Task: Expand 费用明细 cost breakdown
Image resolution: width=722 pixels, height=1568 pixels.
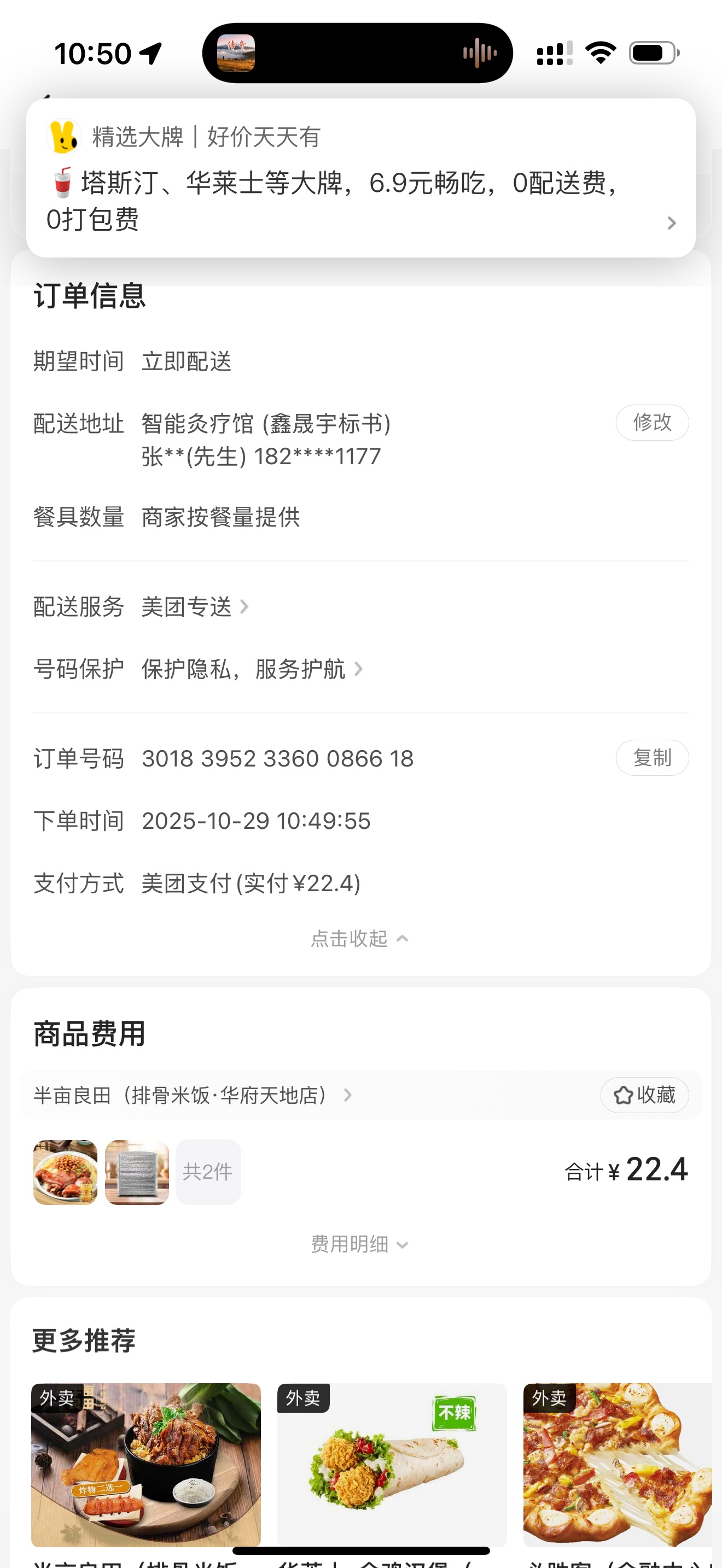Action: click(x=359, y=1244)
